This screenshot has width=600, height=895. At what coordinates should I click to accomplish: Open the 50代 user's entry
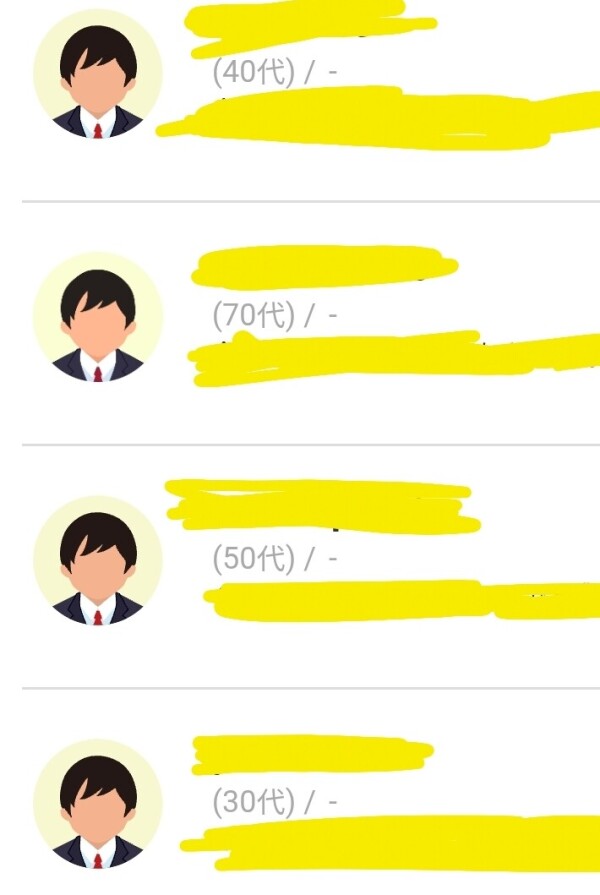pyautogui.click(x=275, y=559)
